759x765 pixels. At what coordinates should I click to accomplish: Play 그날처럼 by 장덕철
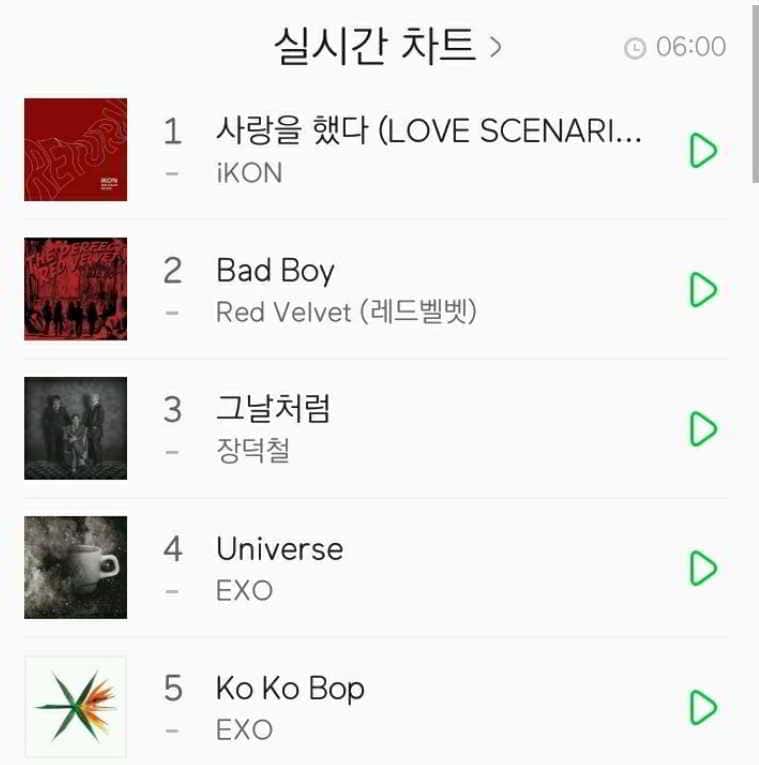pos(703,429)
